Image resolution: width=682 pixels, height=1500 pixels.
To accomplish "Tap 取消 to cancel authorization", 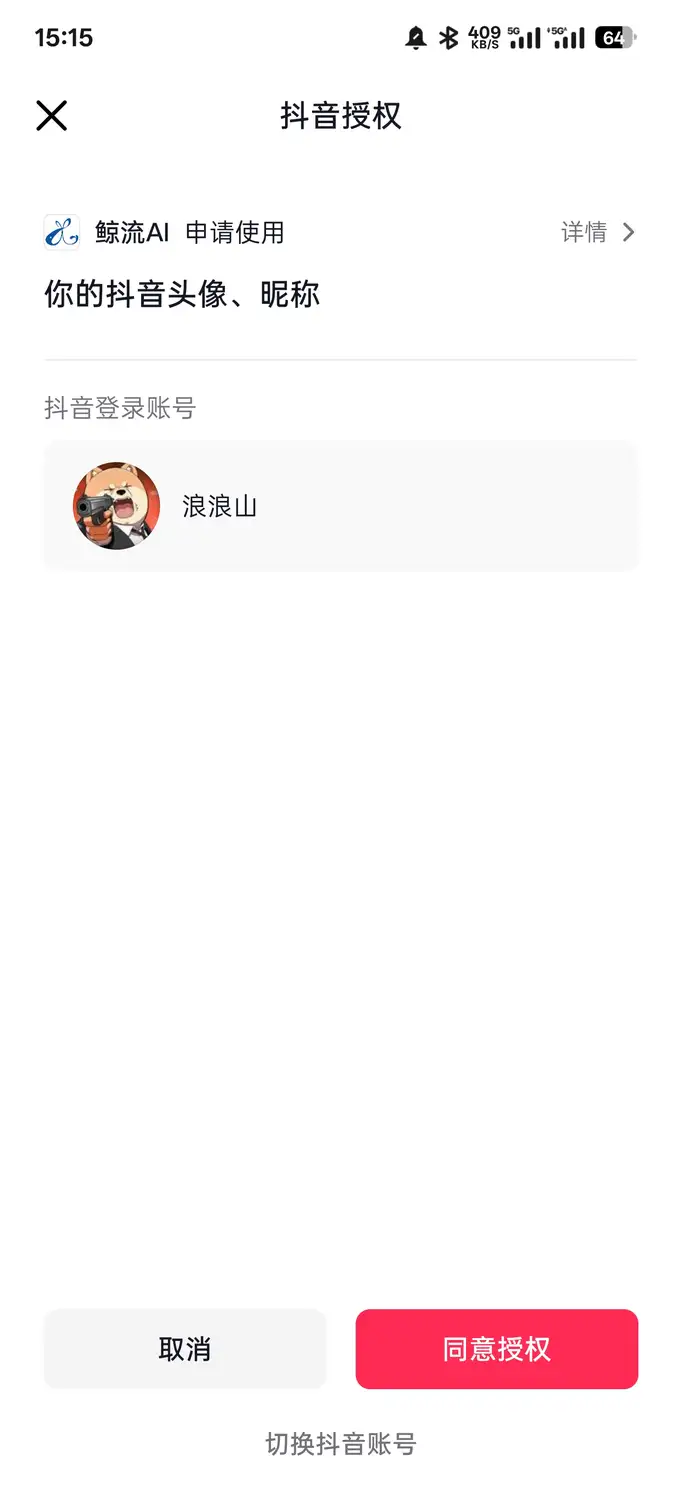I will pos(185,1349).
